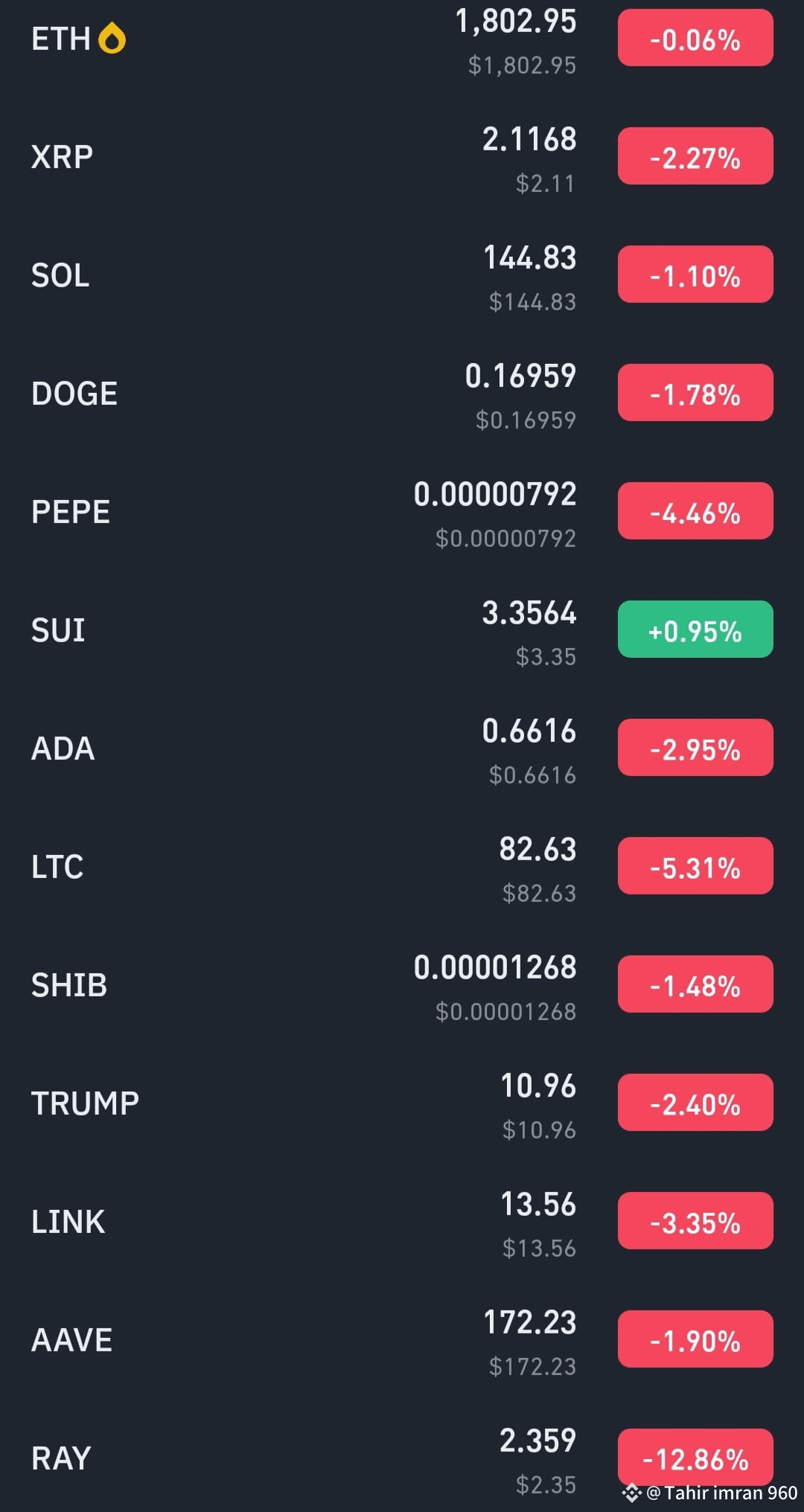Click LTC's -5.31% percentage badge
804x1512 pixels.
[x=694, y=866]
